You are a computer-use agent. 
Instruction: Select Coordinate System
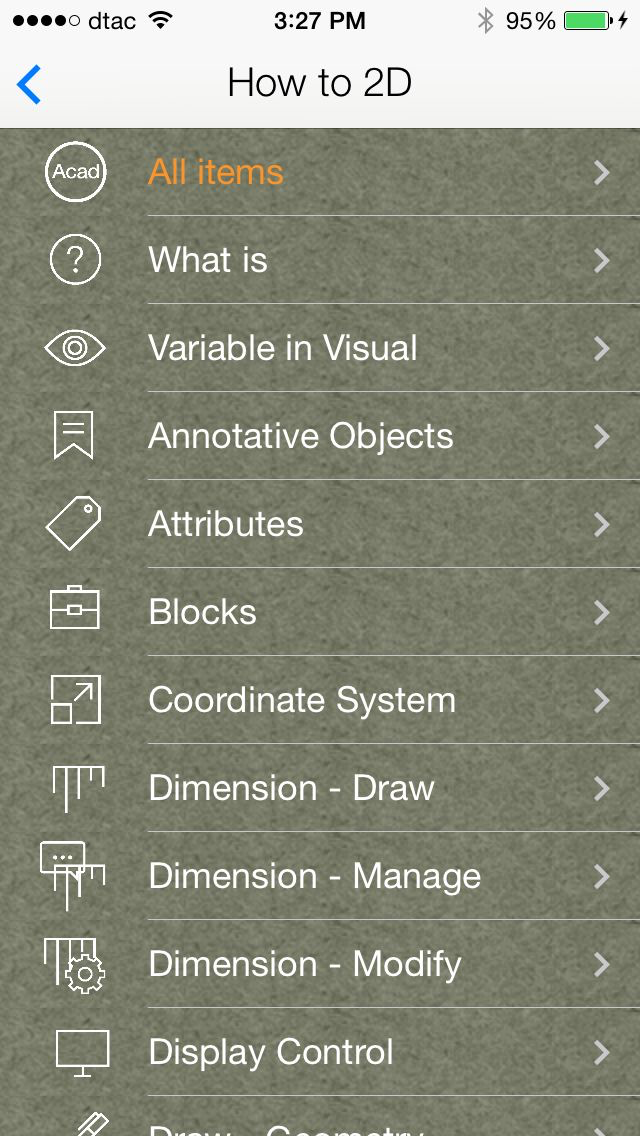[320, 700]
